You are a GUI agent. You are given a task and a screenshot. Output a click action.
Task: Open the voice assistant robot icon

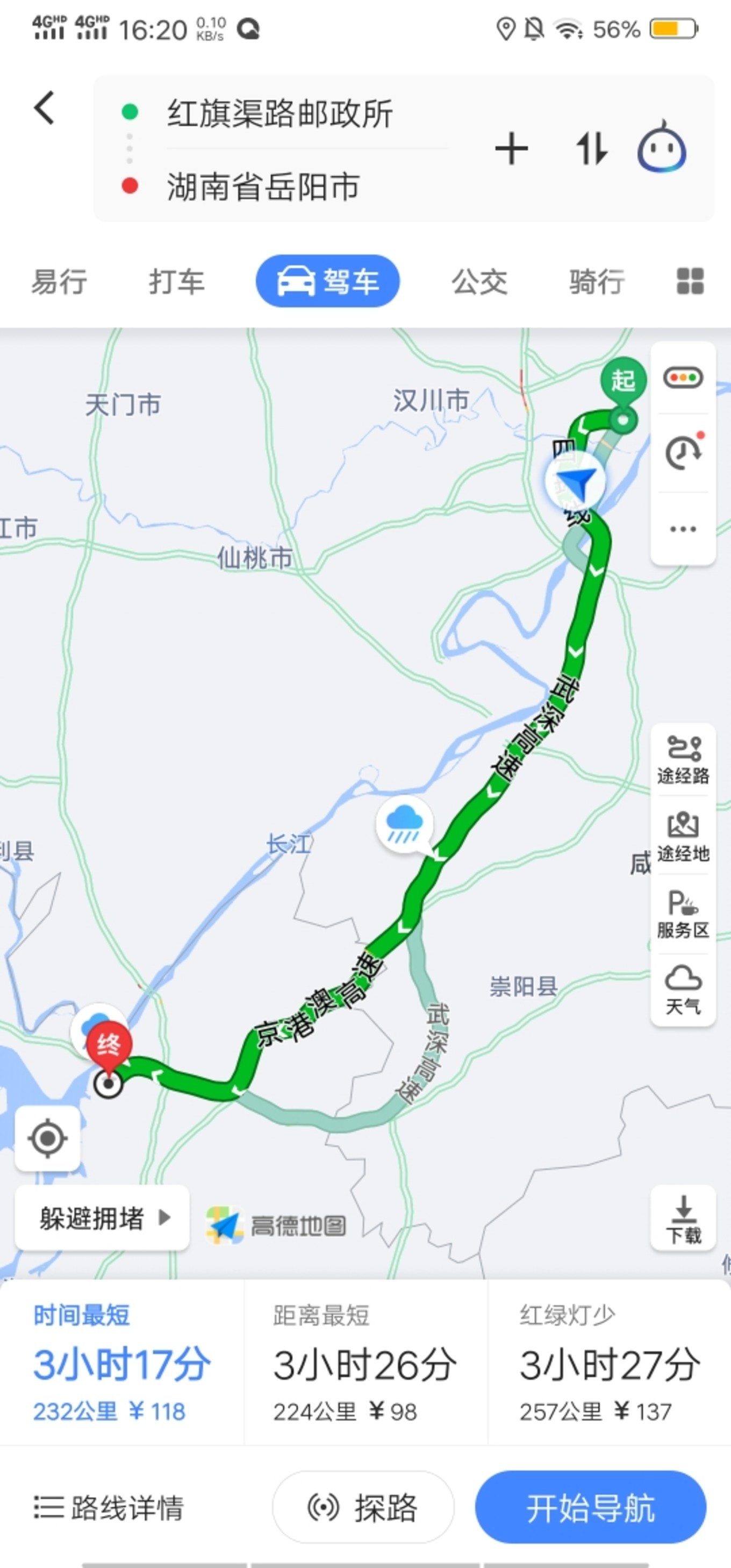pos(662,148)
